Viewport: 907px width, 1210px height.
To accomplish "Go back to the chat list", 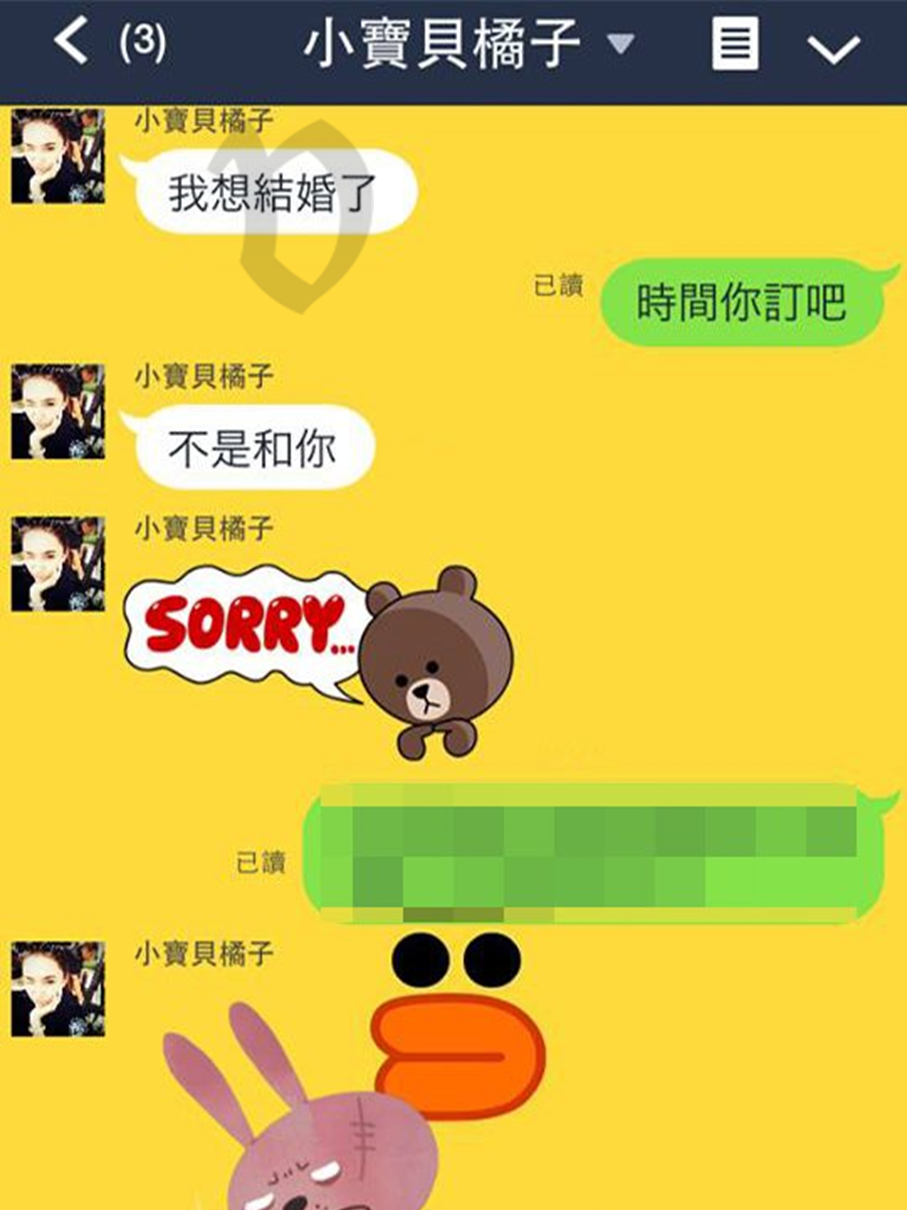I will tap(72, 43).
